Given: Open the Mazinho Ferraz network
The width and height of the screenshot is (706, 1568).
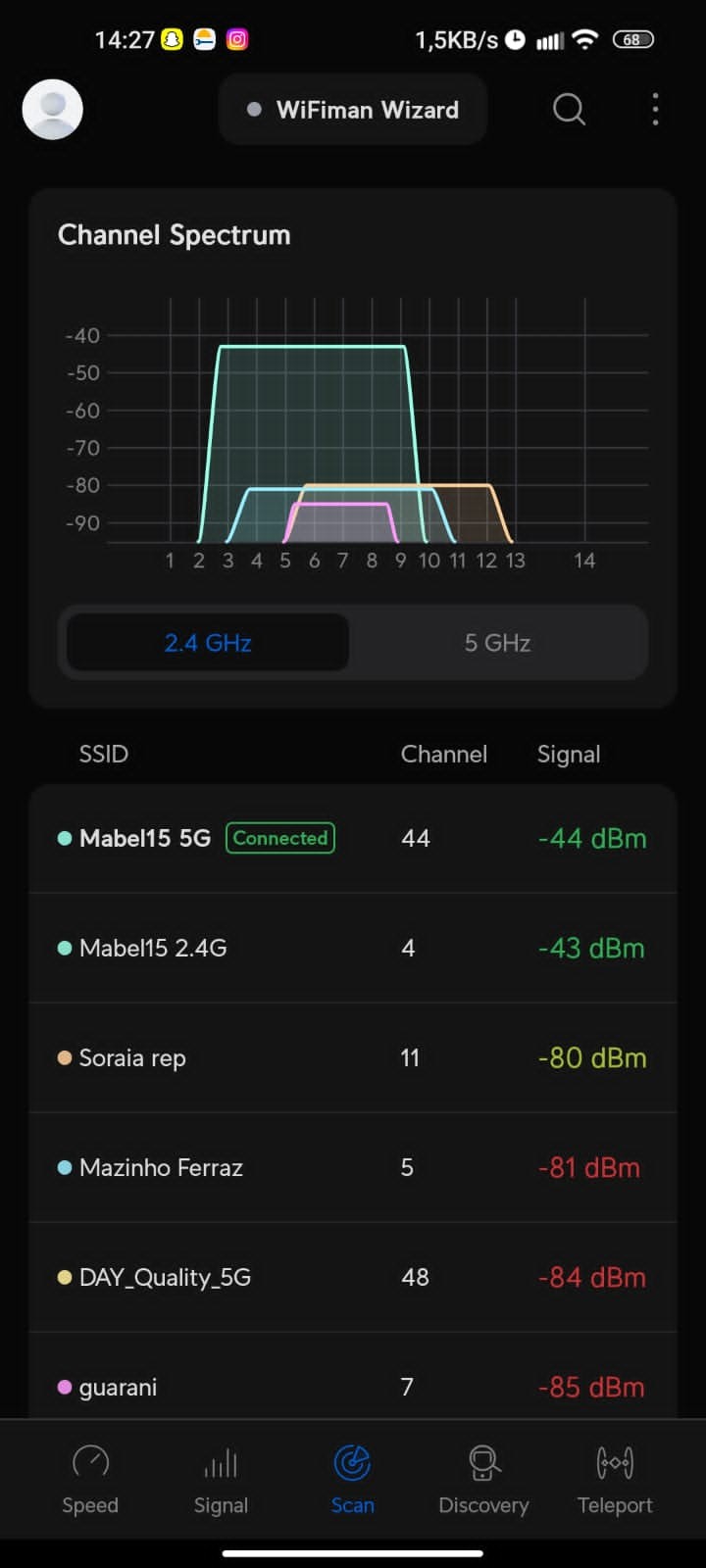Looking at the screenshot, I should (353, 1168).
